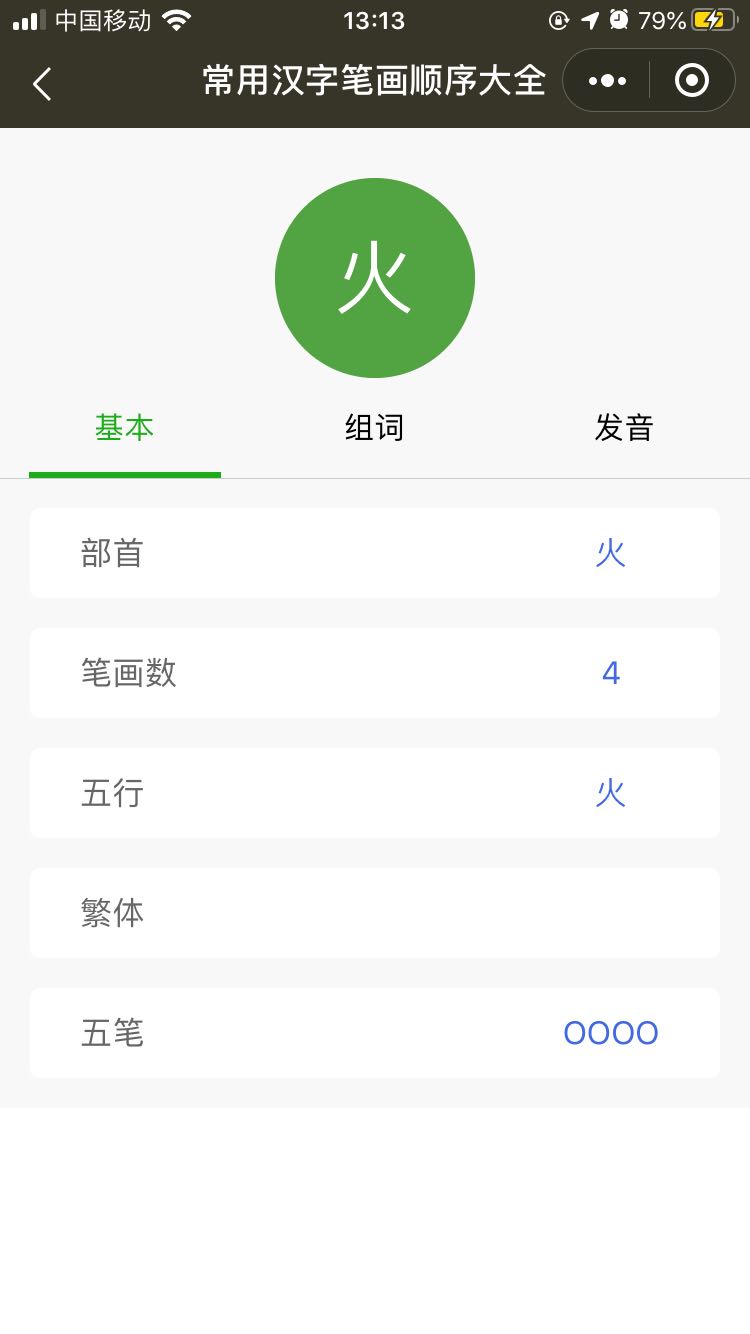Open the mini program more-options menu
750x1334 pixels.
point(607,81)
